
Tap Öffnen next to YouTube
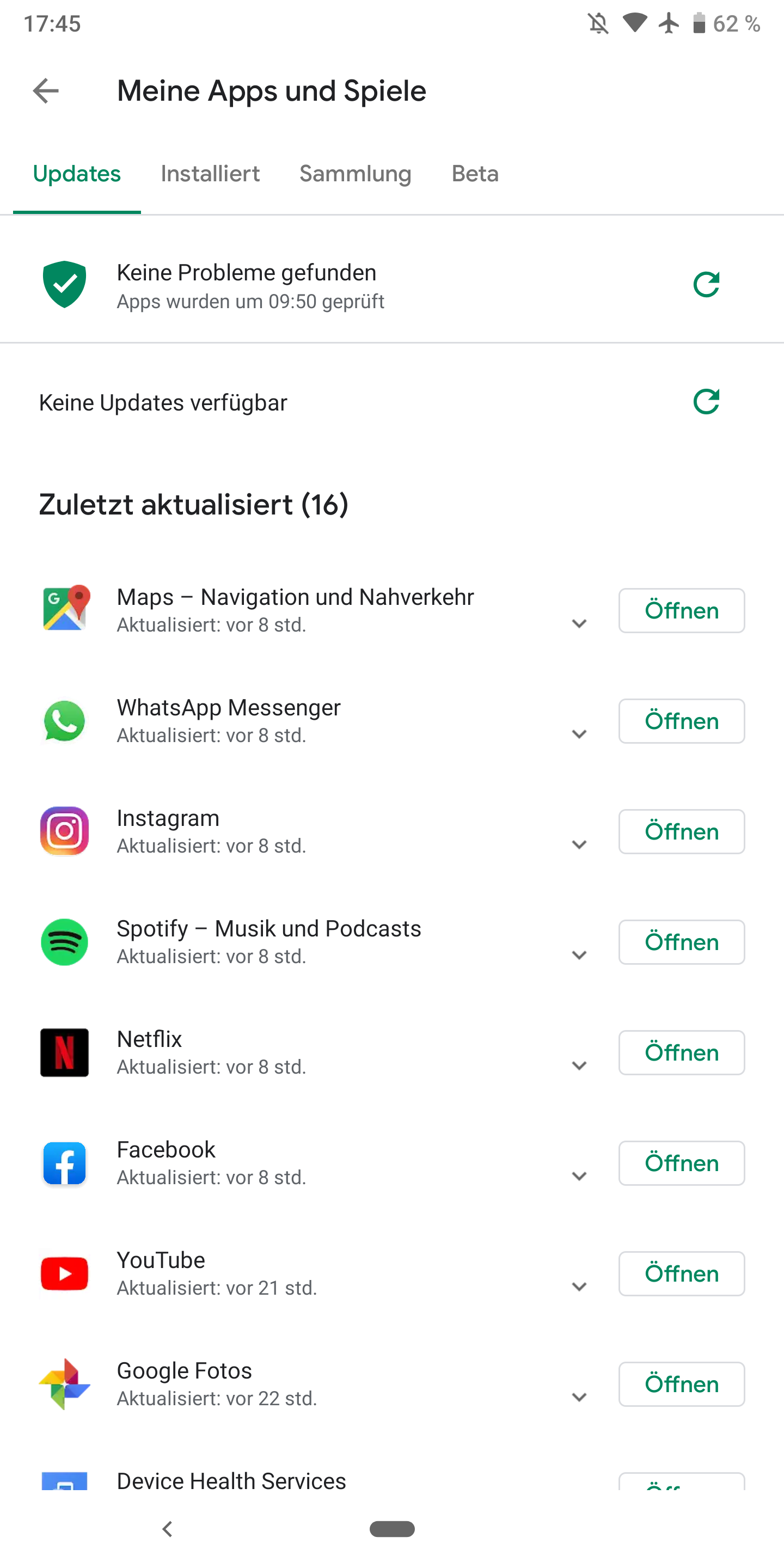(682, 1273)
